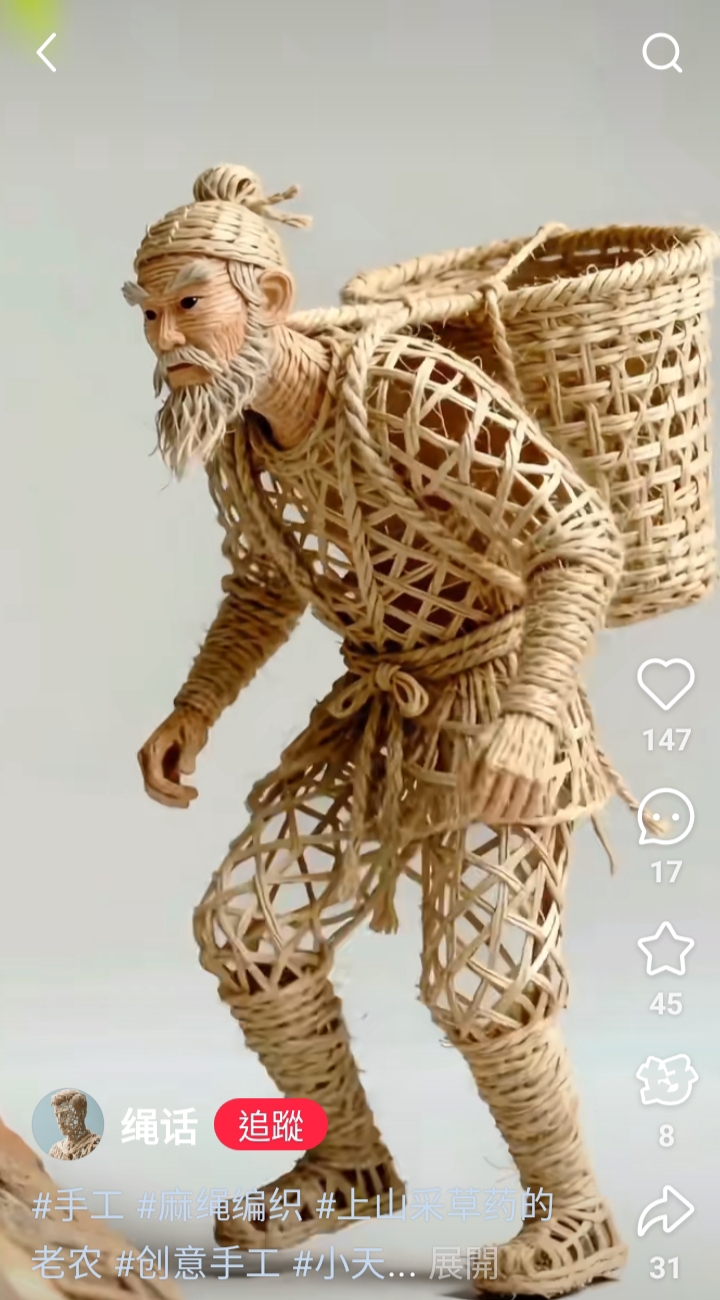Follow 绳话 with the red 追蹤 button

[x=271, y=1125]
